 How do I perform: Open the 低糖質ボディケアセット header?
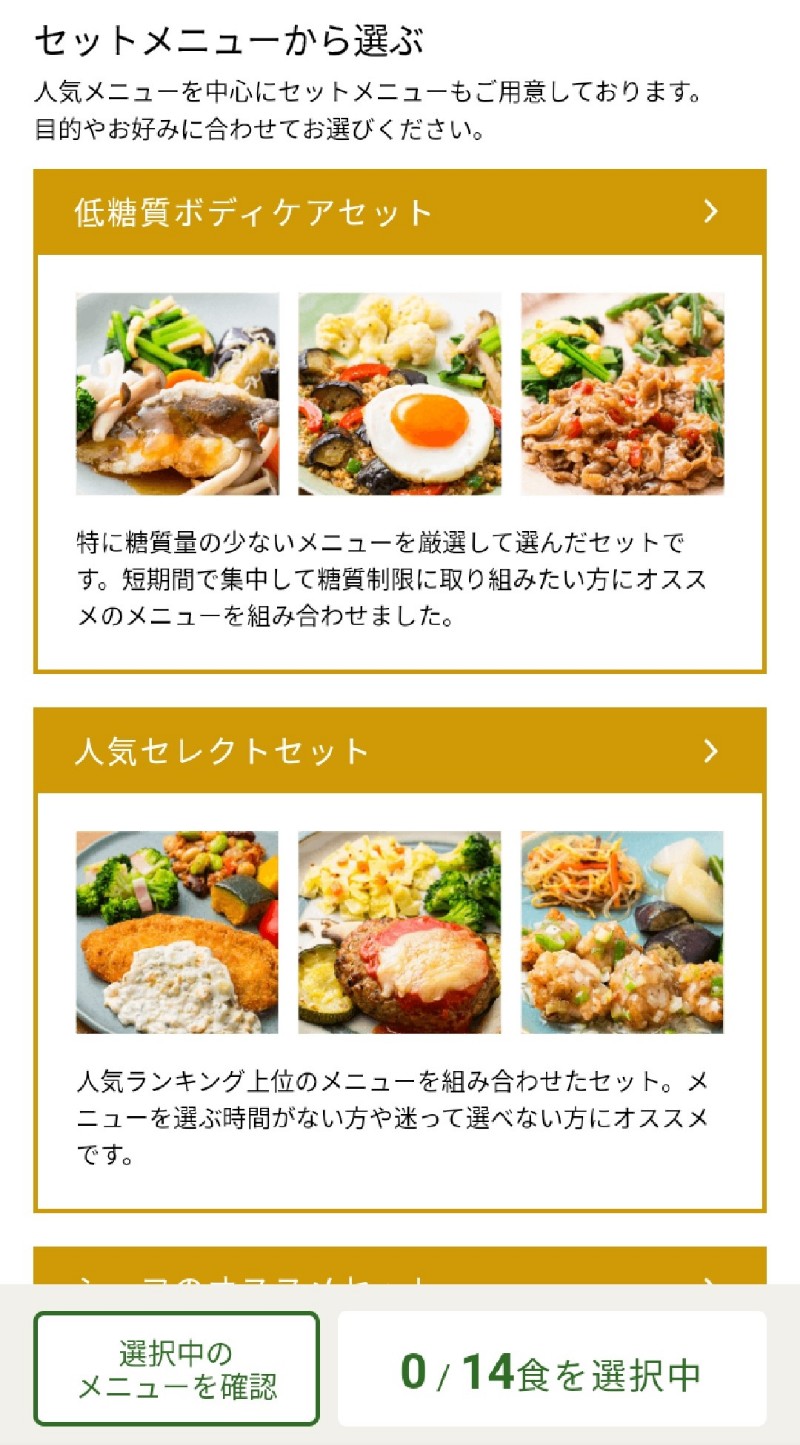[400, 212]
